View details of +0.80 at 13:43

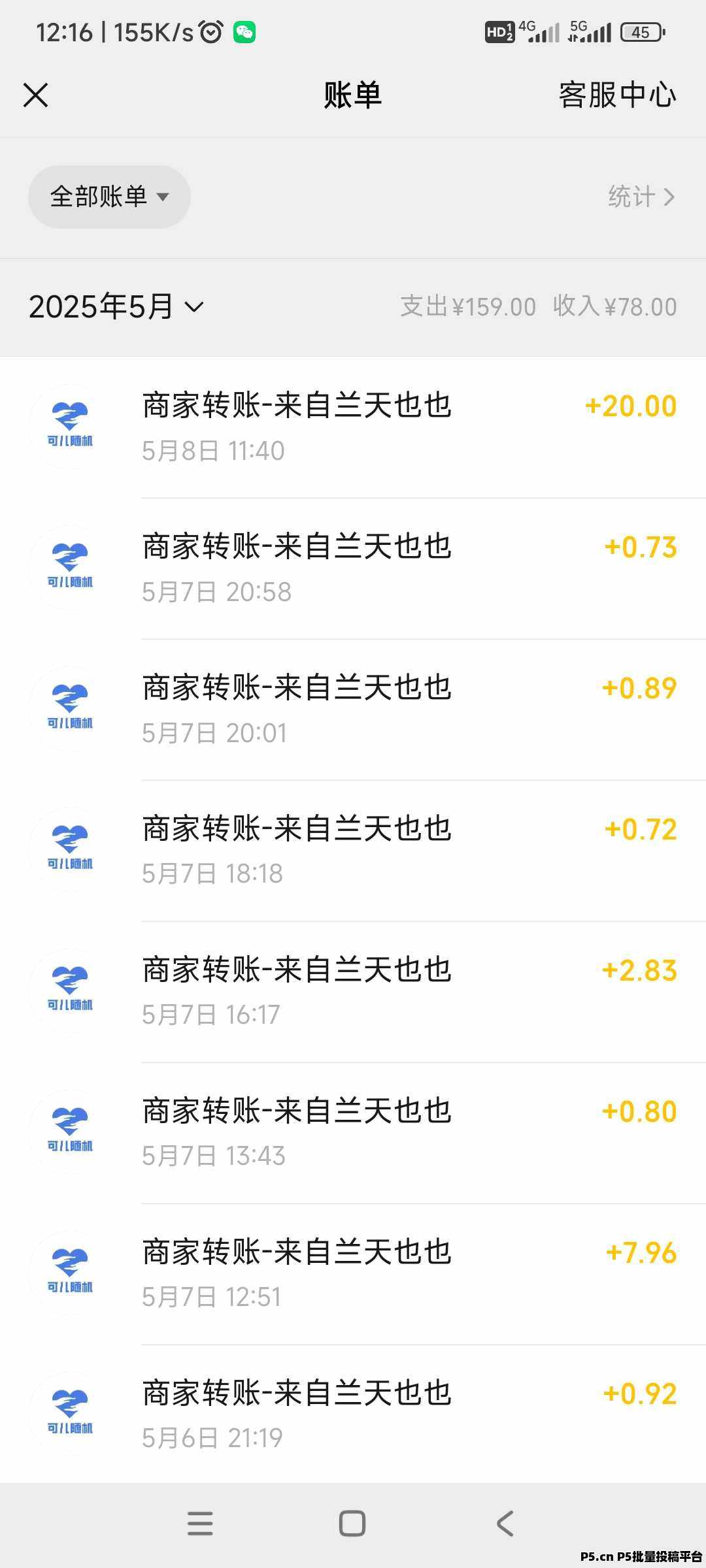(353, 1133)
